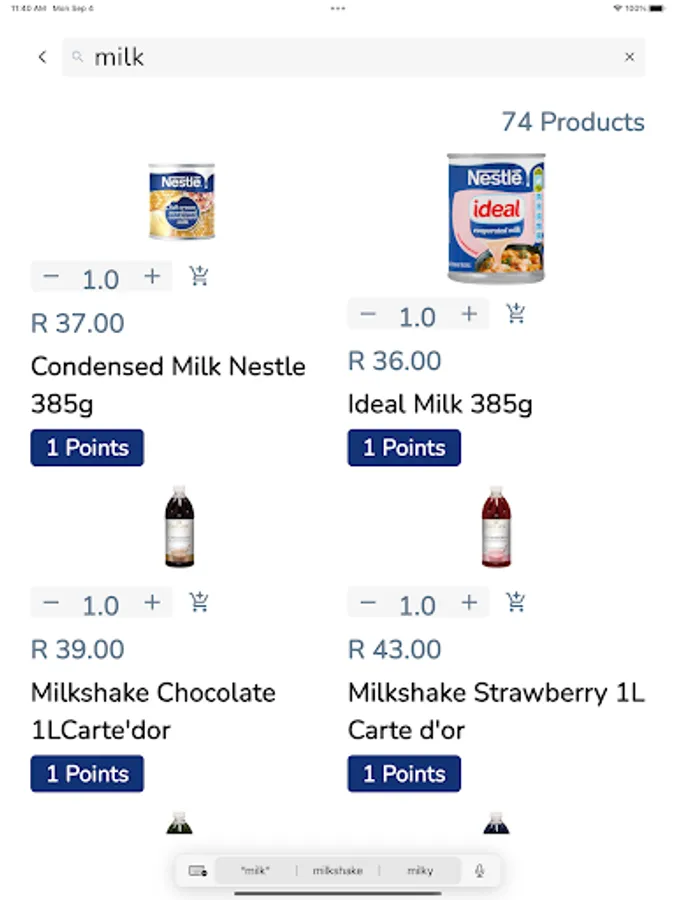Add Ideal Milk 385g to cart

(516, 315)
